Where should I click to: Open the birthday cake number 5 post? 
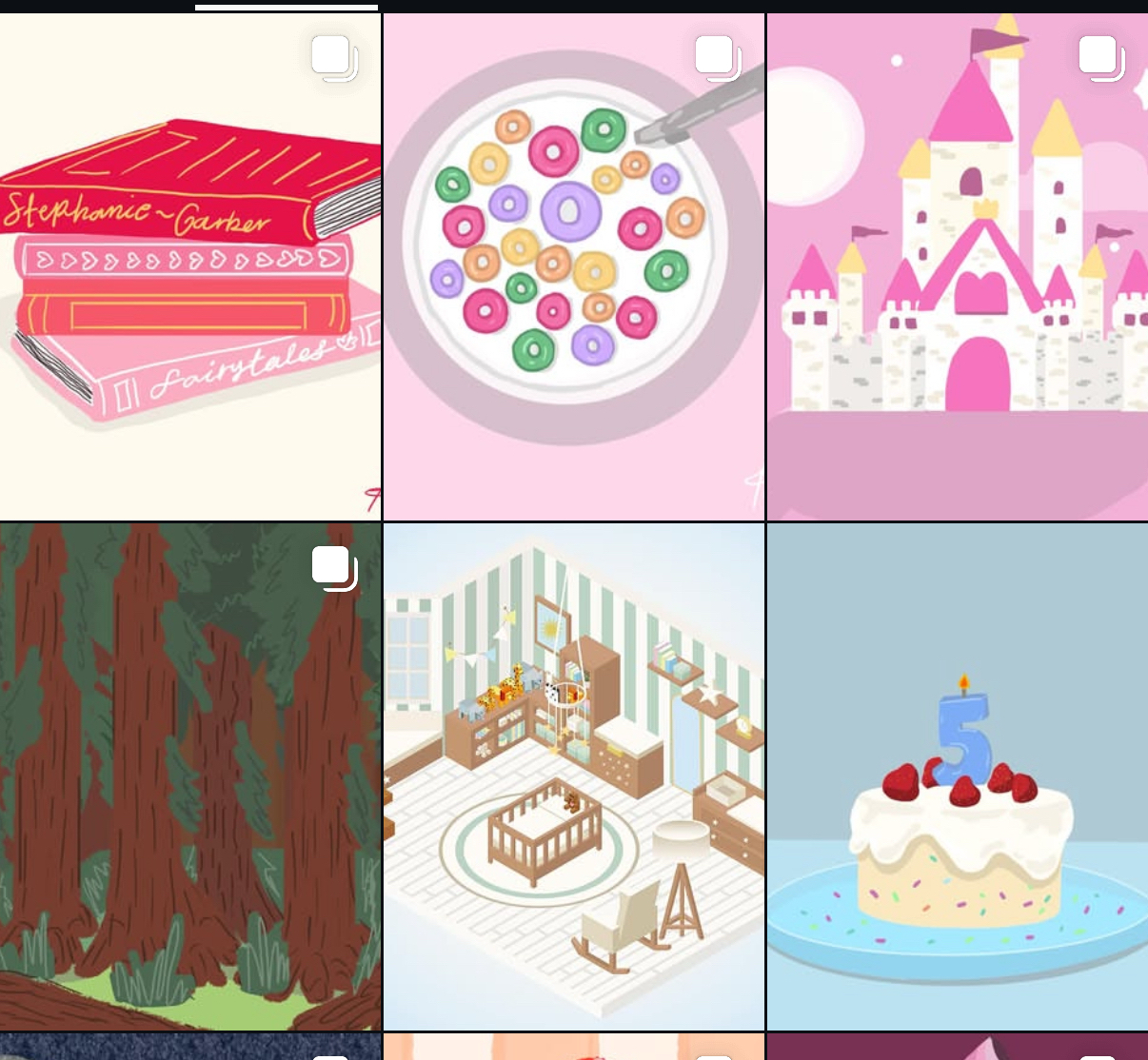pos(957,775)
